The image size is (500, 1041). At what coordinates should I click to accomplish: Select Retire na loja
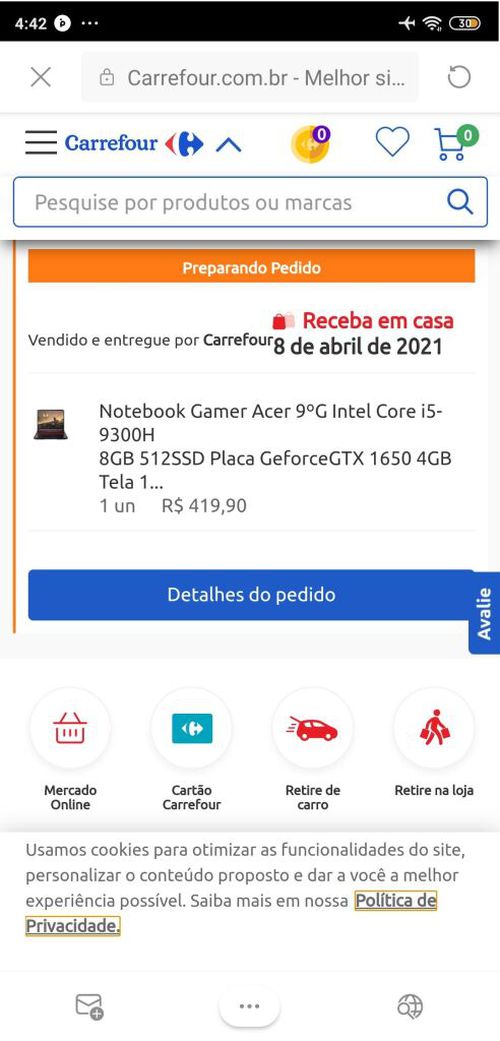click(x=434, y=742)
